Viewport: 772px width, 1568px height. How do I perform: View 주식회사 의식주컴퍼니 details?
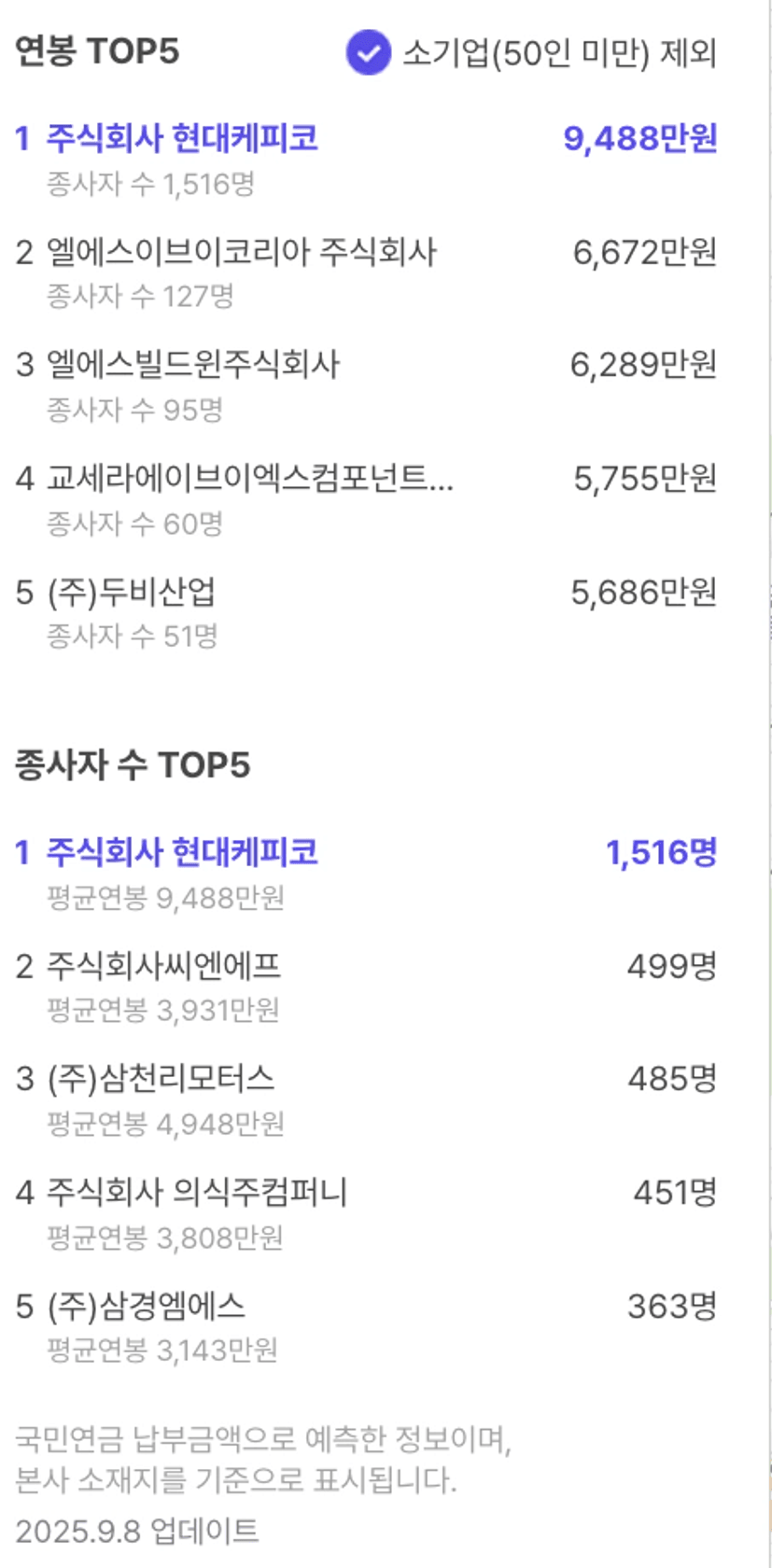(x=366, y=1213)
